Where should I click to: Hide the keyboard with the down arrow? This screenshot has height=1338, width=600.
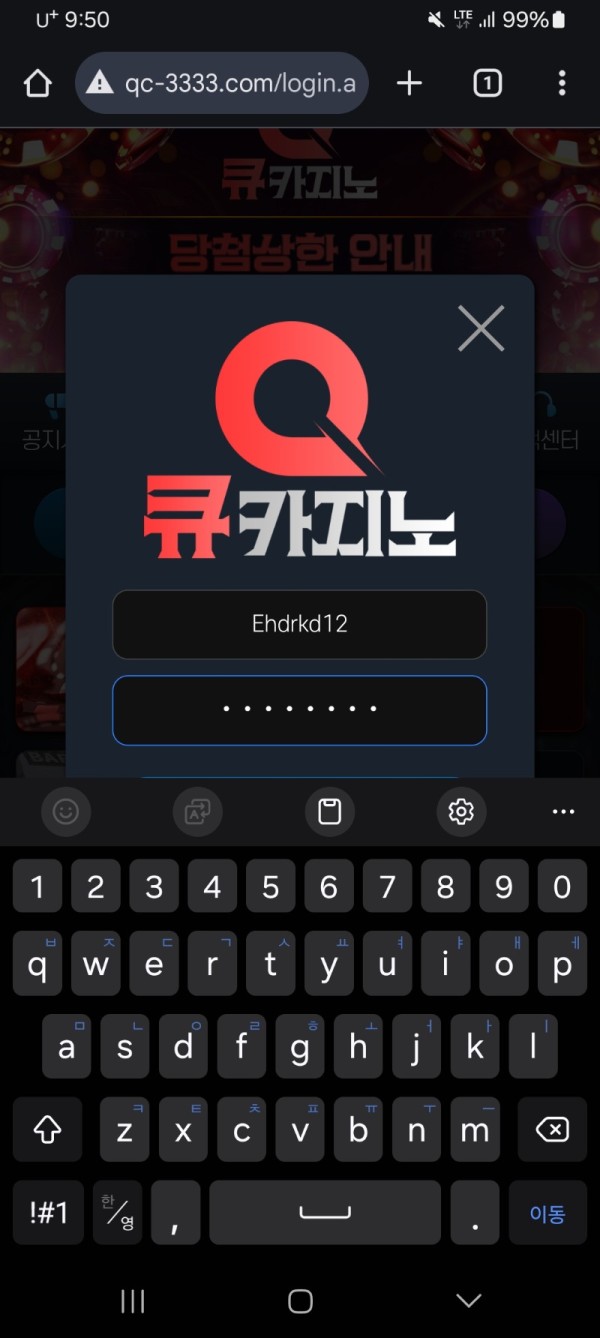click(468, 1300)
